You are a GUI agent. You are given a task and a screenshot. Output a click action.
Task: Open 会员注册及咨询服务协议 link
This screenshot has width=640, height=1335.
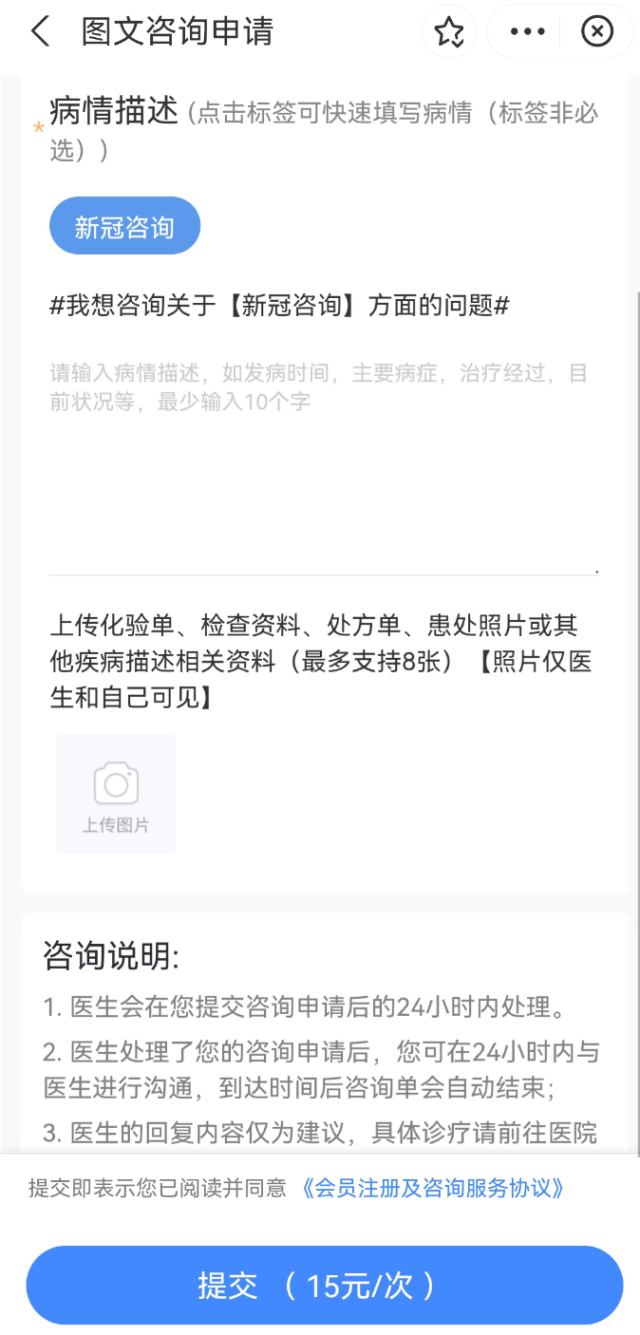click(x=432, y=1188)
